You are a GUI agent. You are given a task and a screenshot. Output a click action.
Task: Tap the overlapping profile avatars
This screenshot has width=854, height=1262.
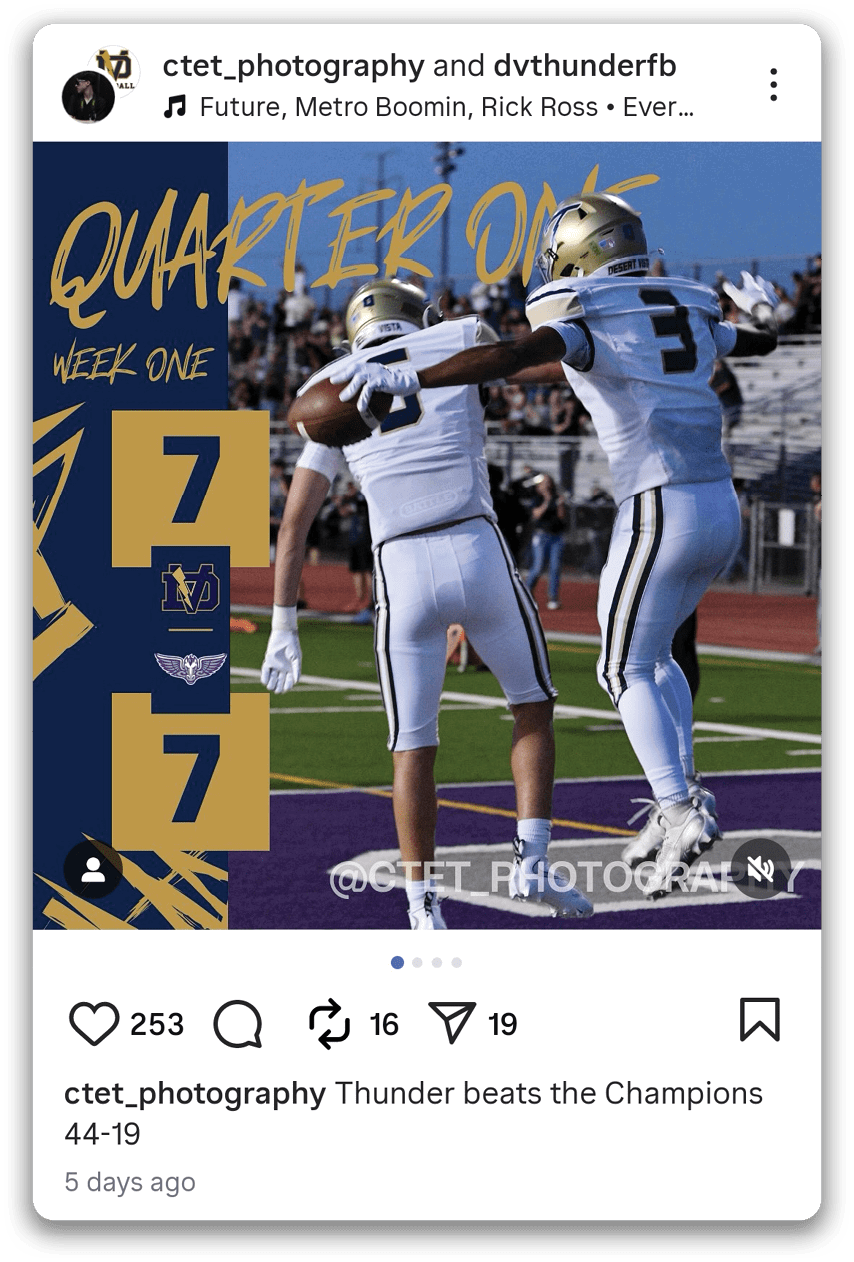[x=100, y=84]
